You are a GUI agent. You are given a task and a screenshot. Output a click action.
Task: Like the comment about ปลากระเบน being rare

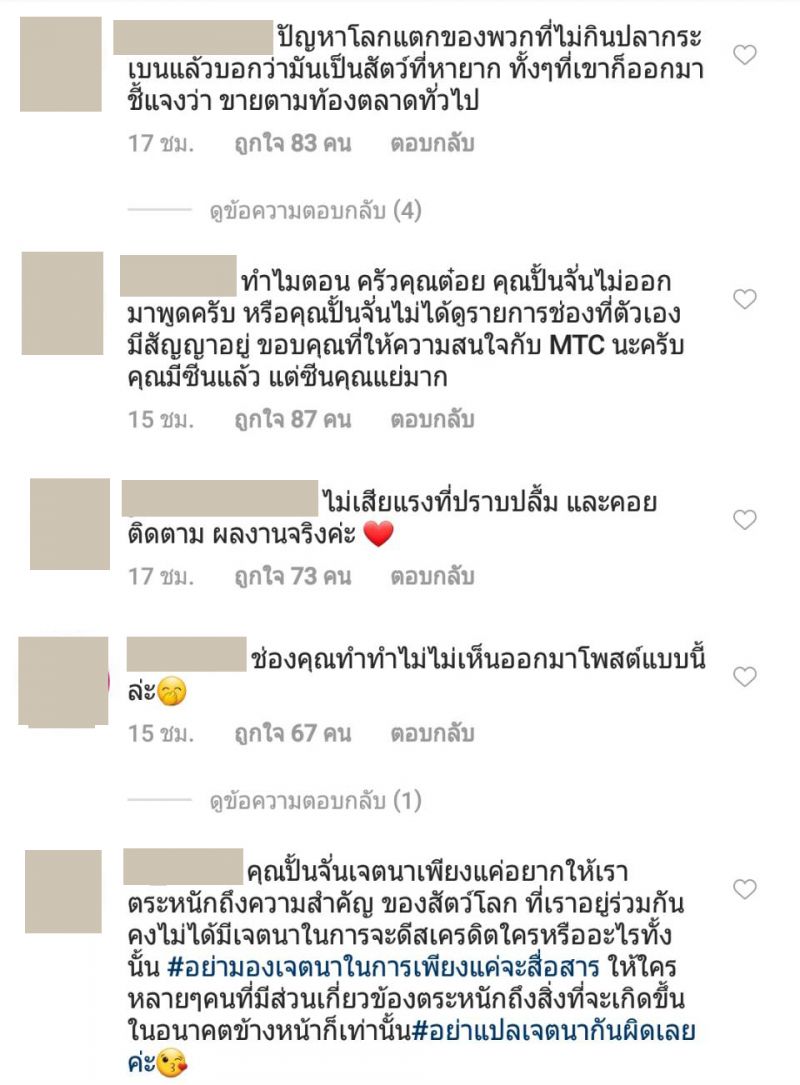click(x=745, y=55)
